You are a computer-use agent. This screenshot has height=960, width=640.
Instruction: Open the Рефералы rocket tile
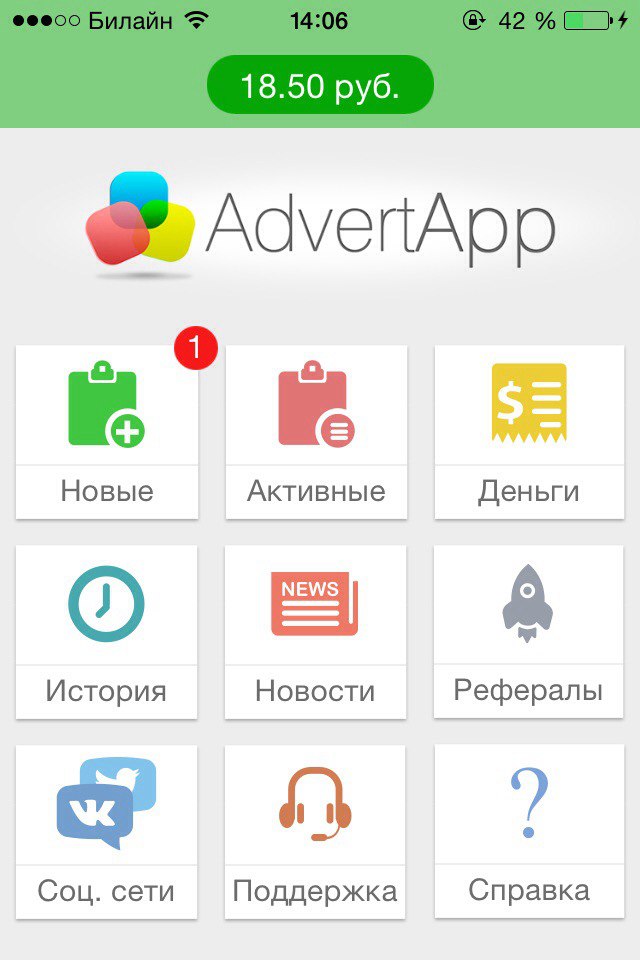pyautogui.click(x=529, y=632)
